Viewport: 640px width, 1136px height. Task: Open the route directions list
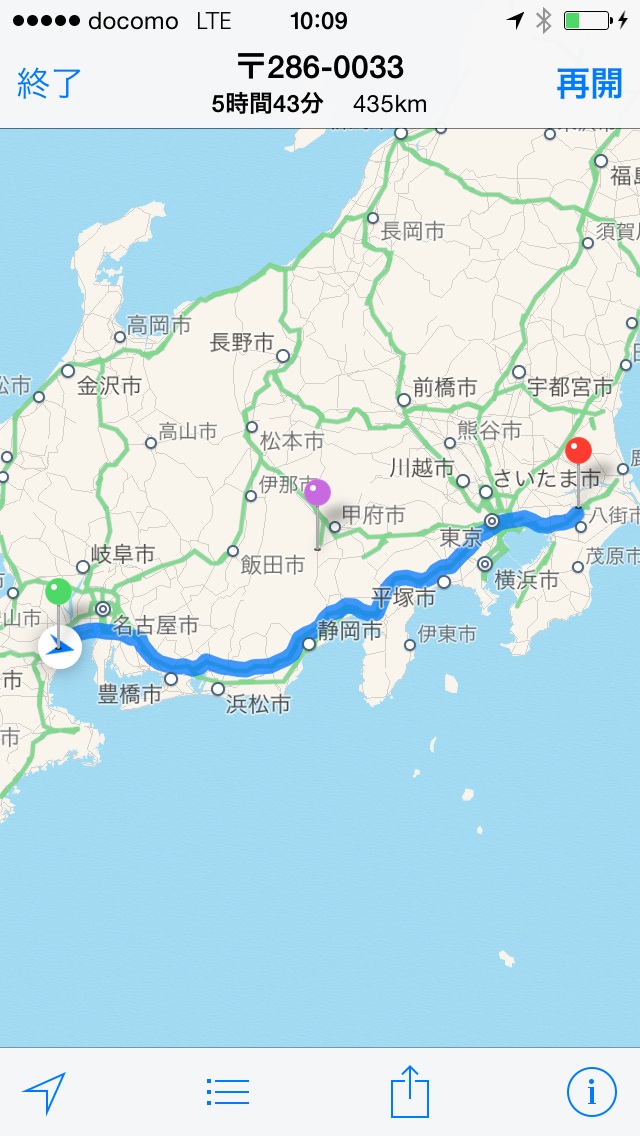click(228, 1092)
